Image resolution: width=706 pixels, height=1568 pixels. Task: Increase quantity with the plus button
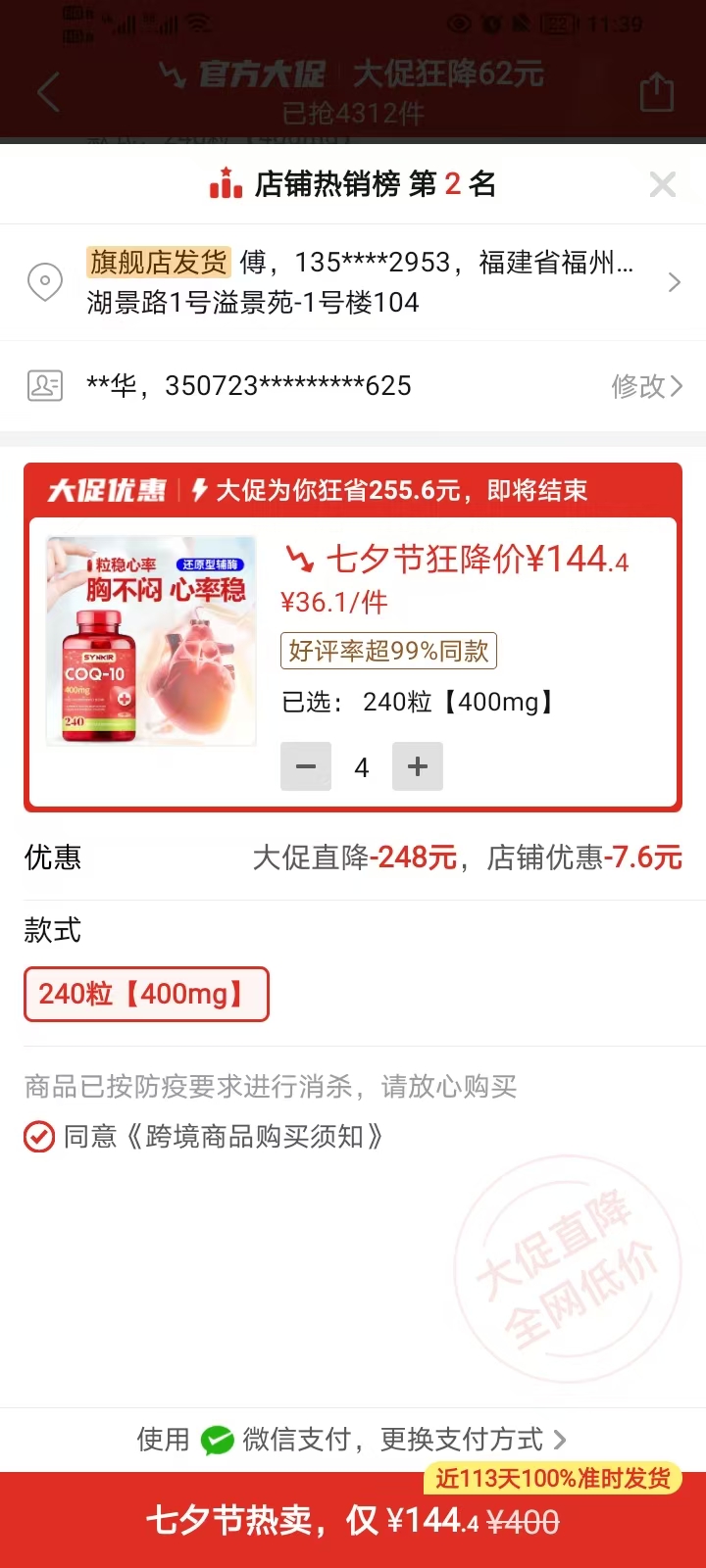tap(418, 766)
